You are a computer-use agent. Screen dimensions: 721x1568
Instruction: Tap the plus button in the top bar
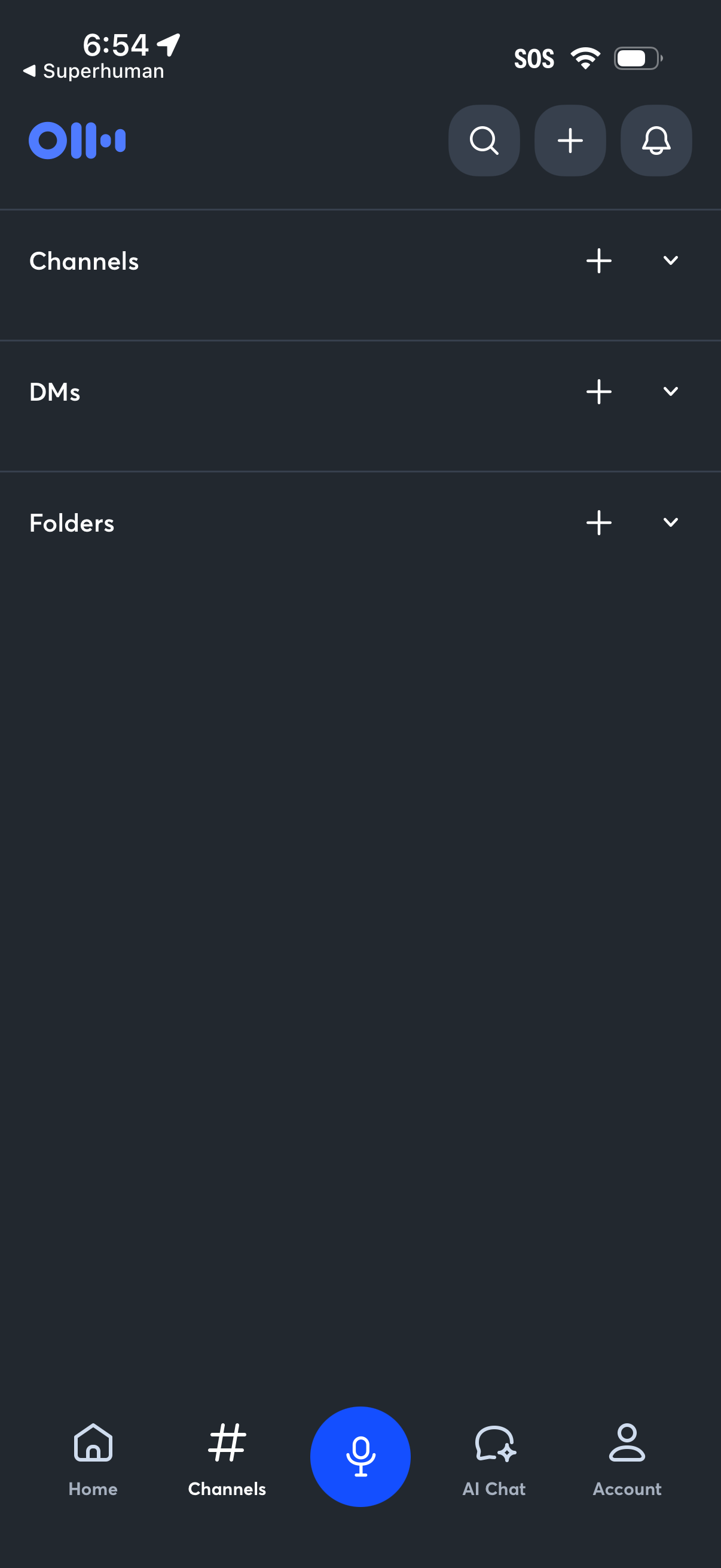[570, 141]
